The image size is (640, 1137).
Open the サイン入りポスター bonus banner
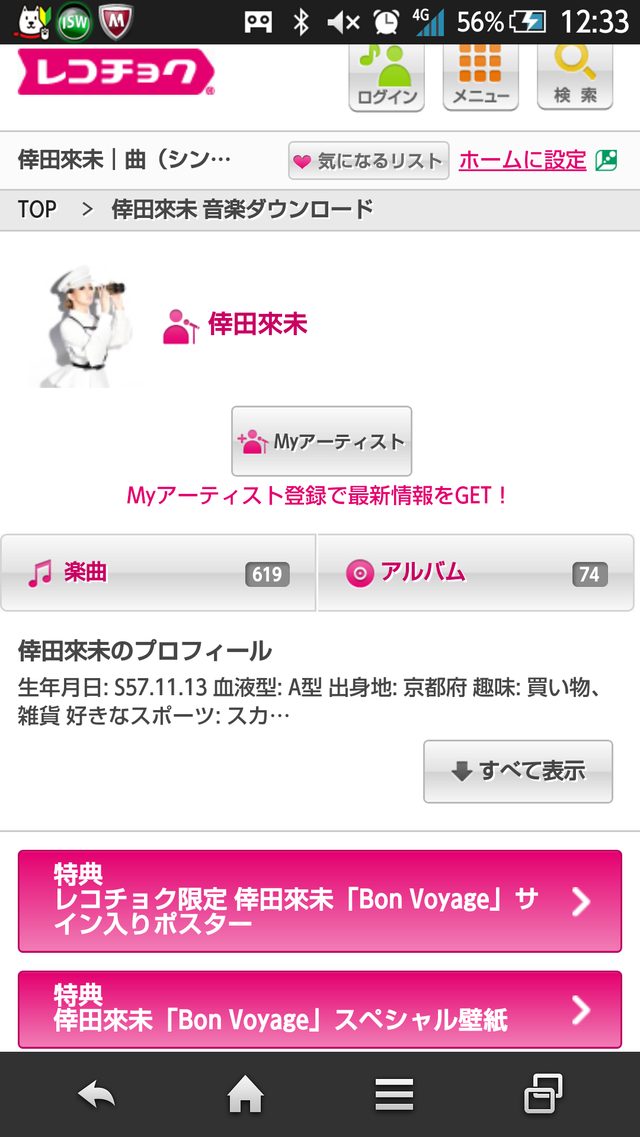(x=320, y=901)
